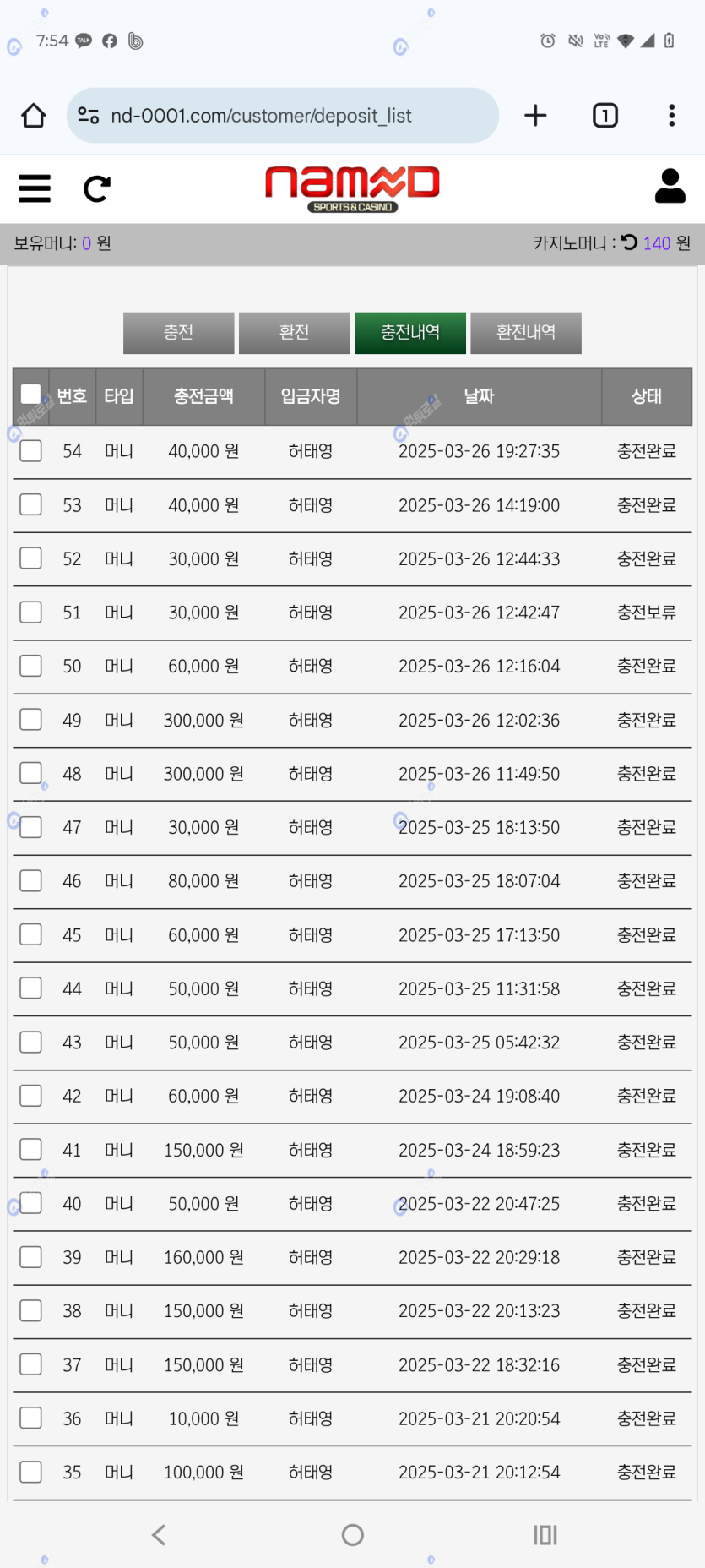Switch to the 충전 tab
705x1568 pixels.
pos(178,332)
